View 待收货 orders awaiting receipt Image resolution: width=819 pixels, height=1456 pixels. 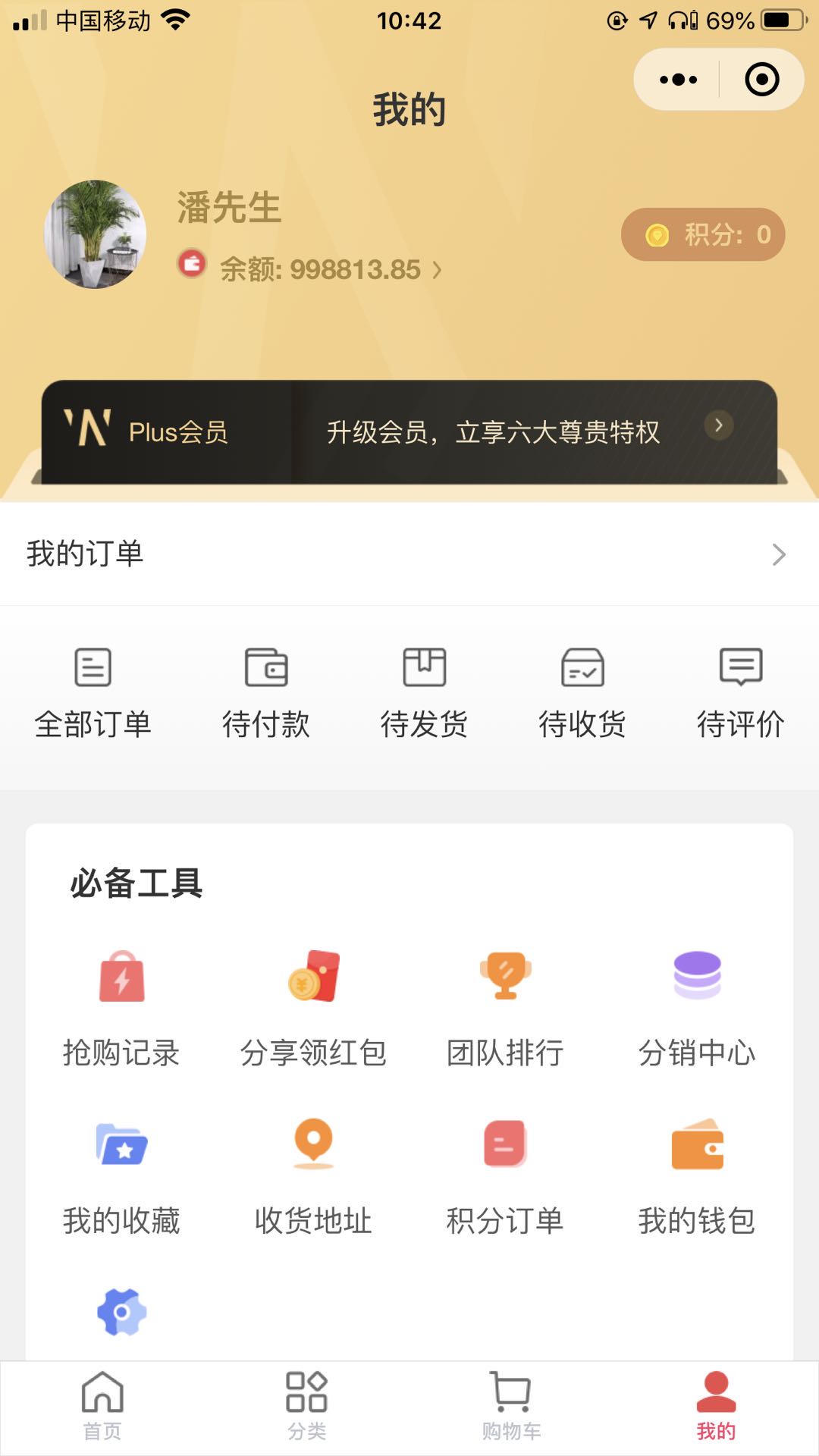[x=582, y=692]
